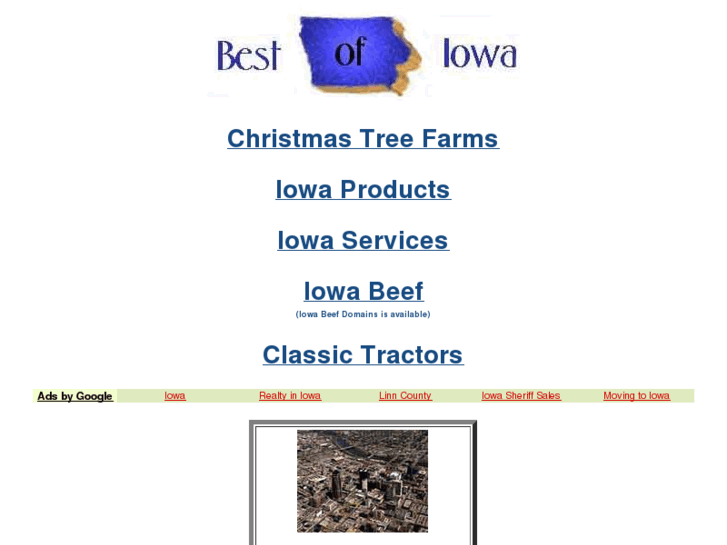
Task: Open the Realty in Iowa ad
Action: click(x=290, y=396)
